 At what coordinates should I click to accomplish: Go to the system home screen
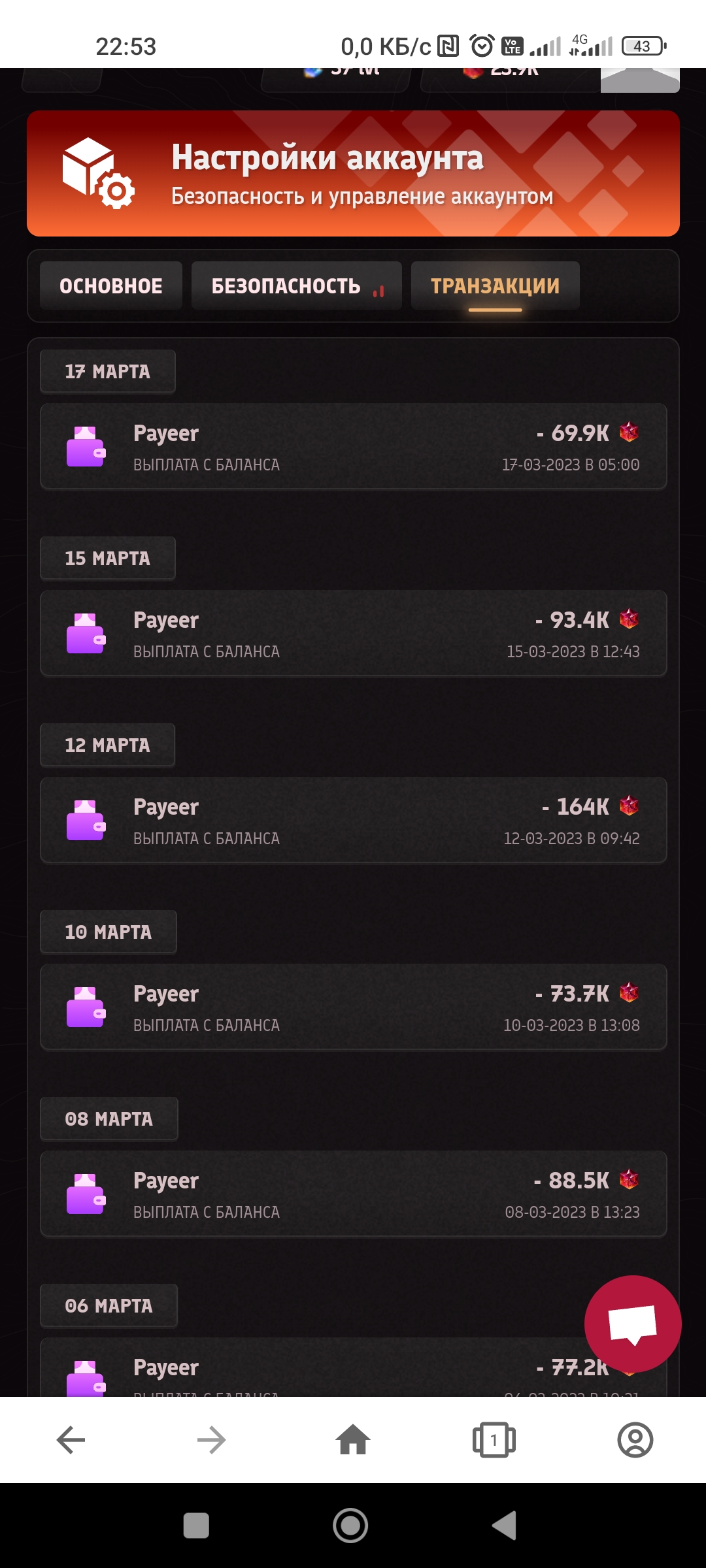pyautogui.click(x=351, y=1526)
